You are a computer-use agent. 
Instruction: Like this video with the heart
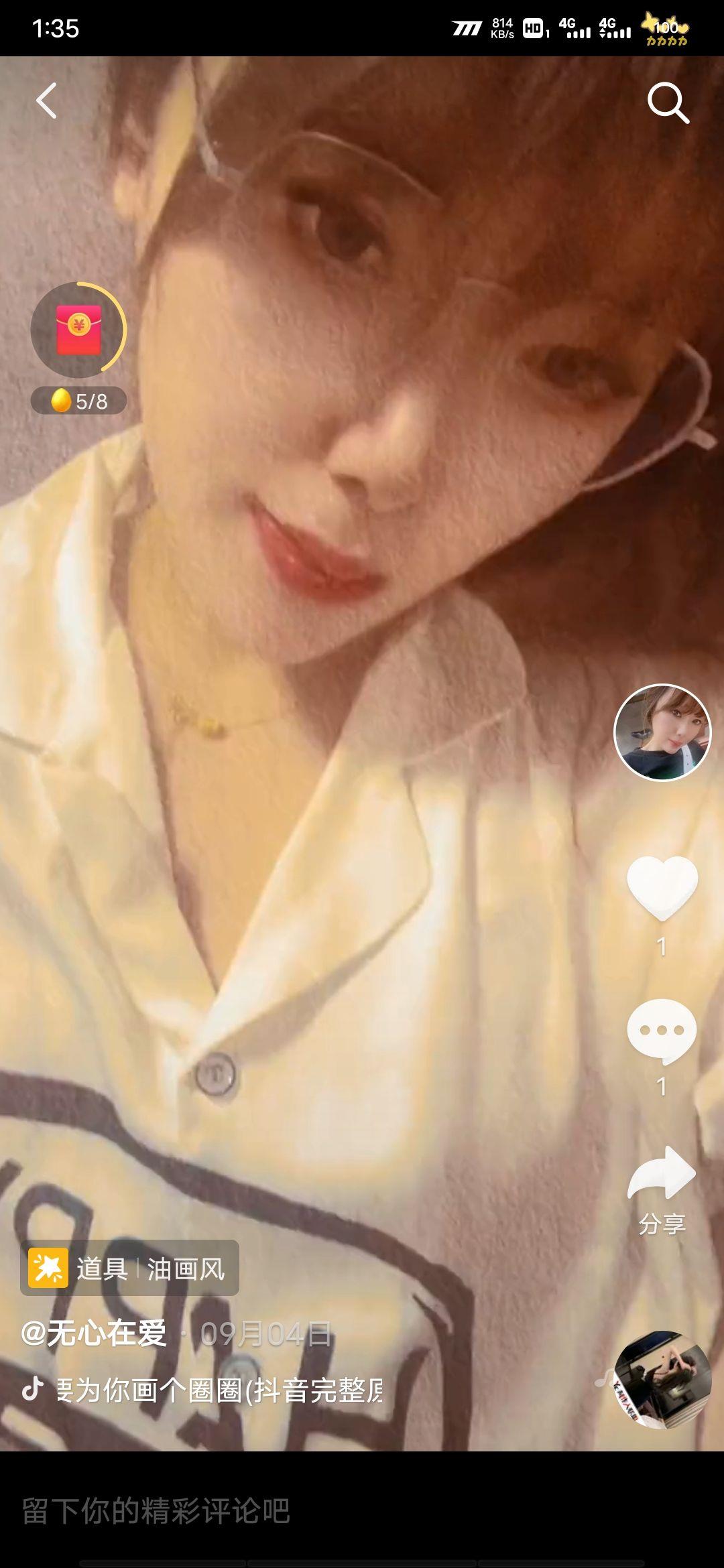pos(662,887)
